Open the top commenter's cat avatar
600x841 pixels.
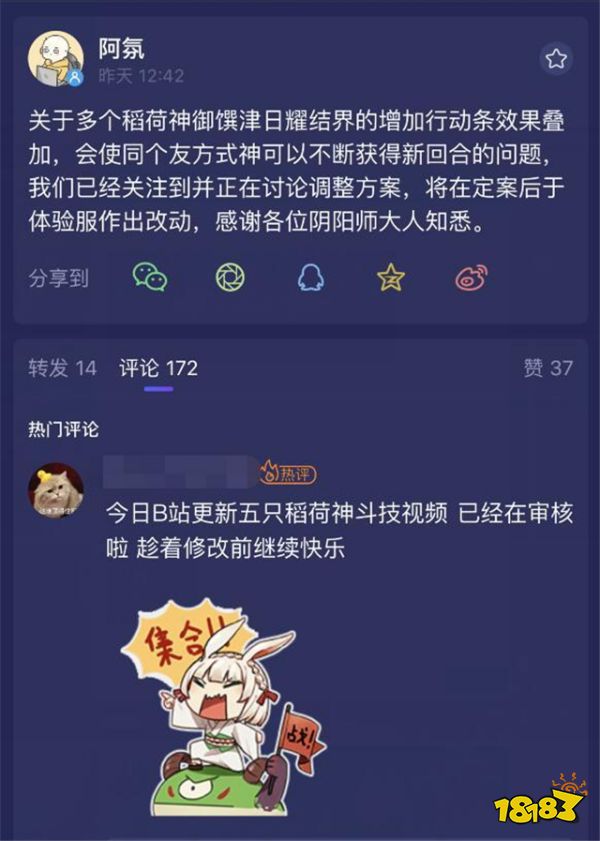pyautogui.click(x=56, y=490)
